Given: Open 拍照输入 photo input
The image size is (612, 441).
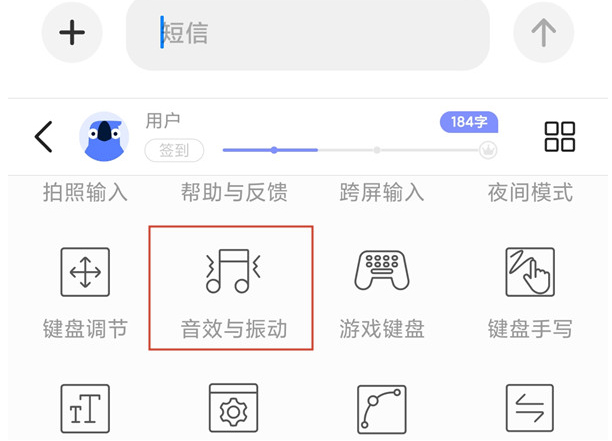Looking at the screenshot, I should pyautogui.click(x=85, y=192).
